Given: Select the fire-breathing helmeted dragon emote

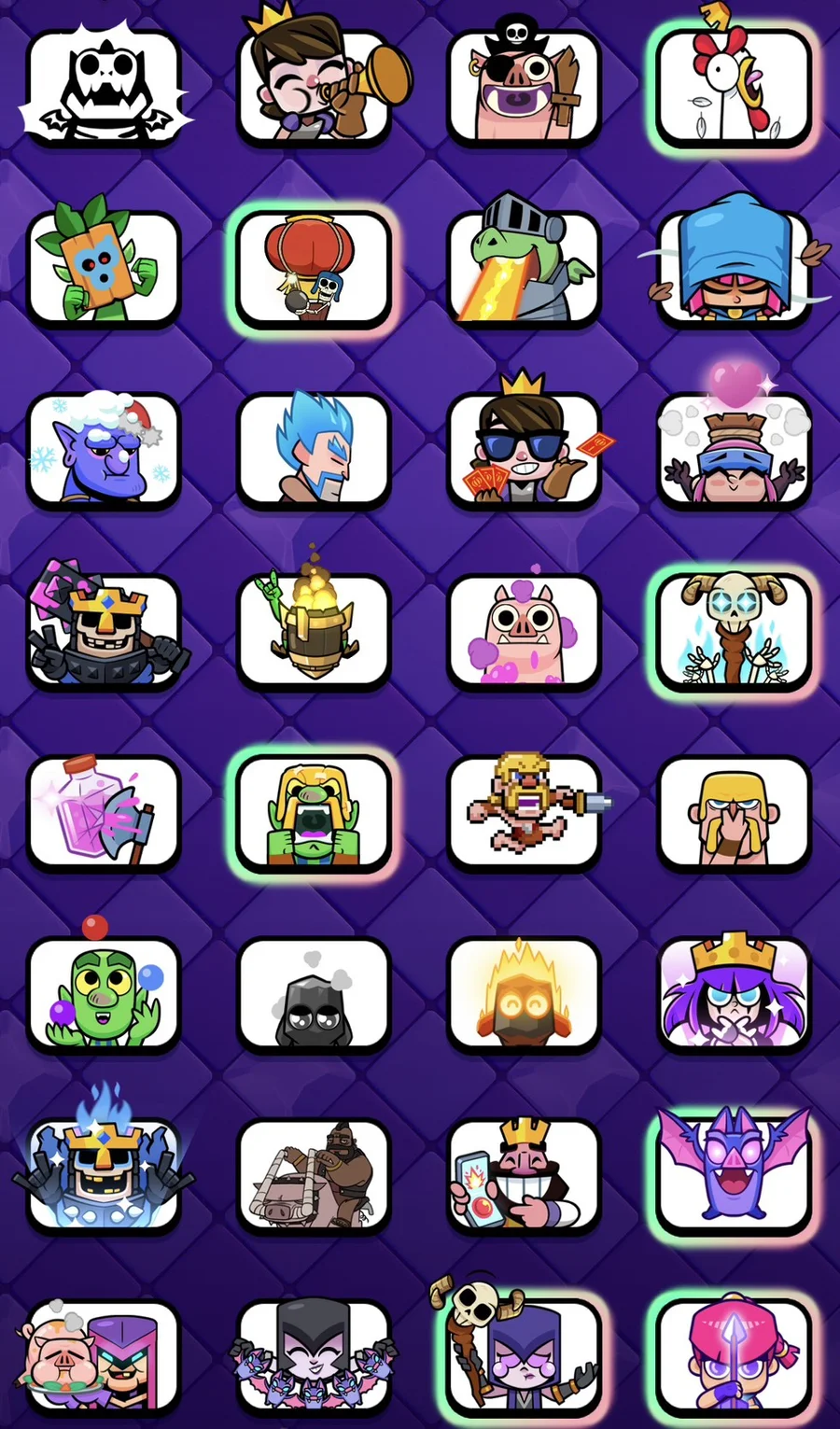Looking at the screenshot, I should click(524, 269).
